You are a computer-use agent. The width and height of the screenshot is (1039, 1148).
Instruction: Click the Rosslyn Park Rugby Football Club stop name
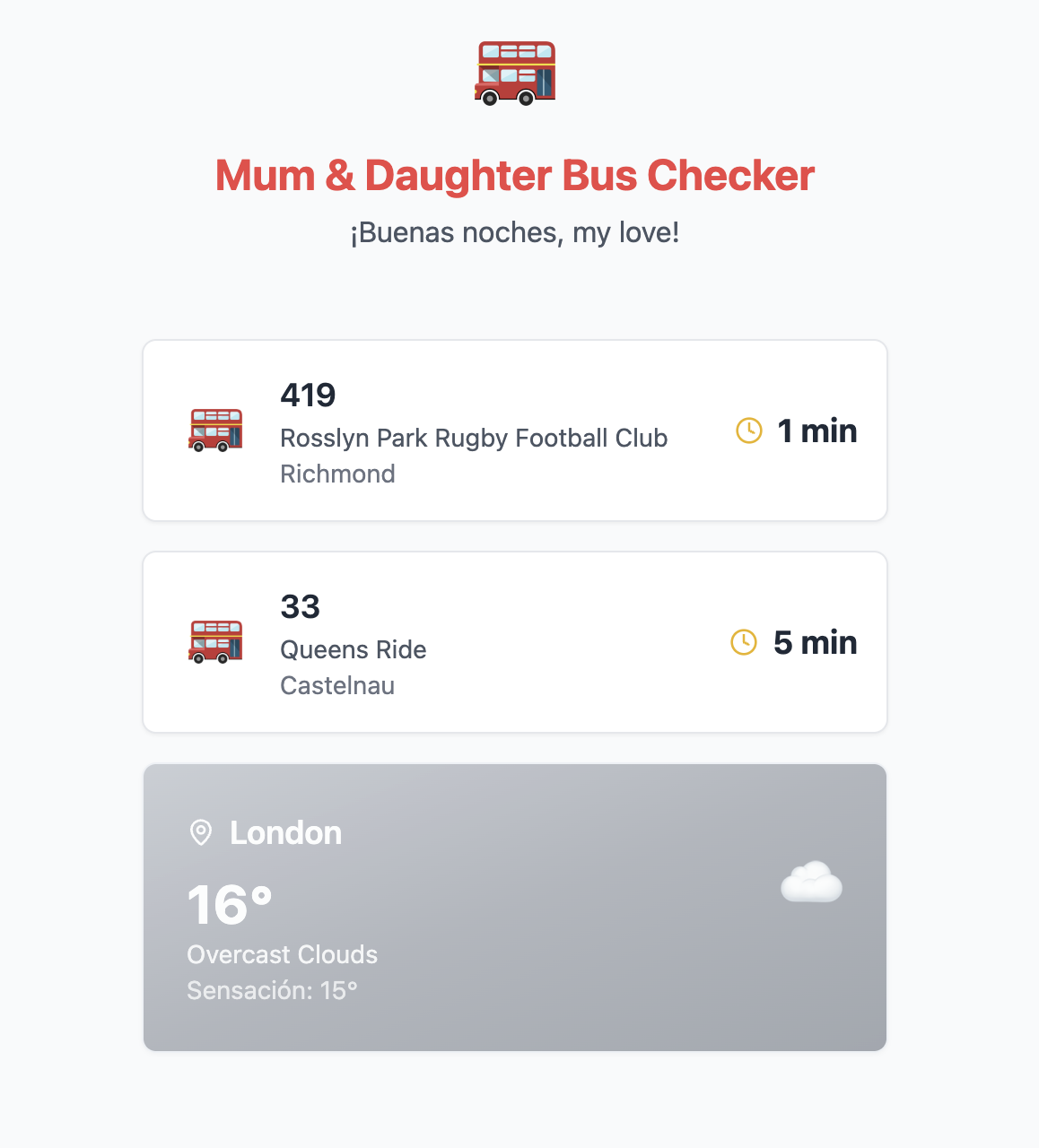(474, 439)
